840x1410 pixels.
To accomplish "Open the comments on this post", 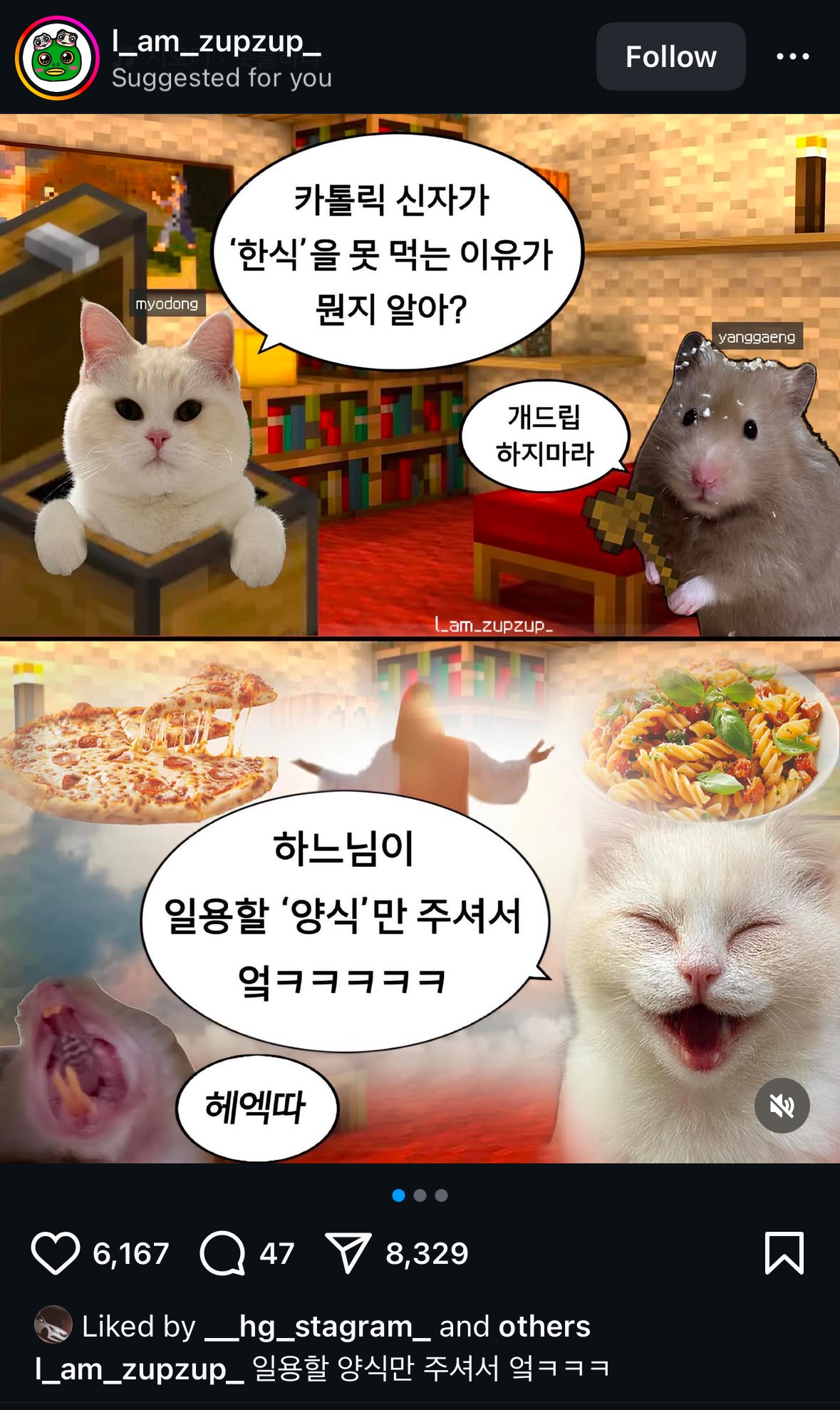I will point(222,1253).
